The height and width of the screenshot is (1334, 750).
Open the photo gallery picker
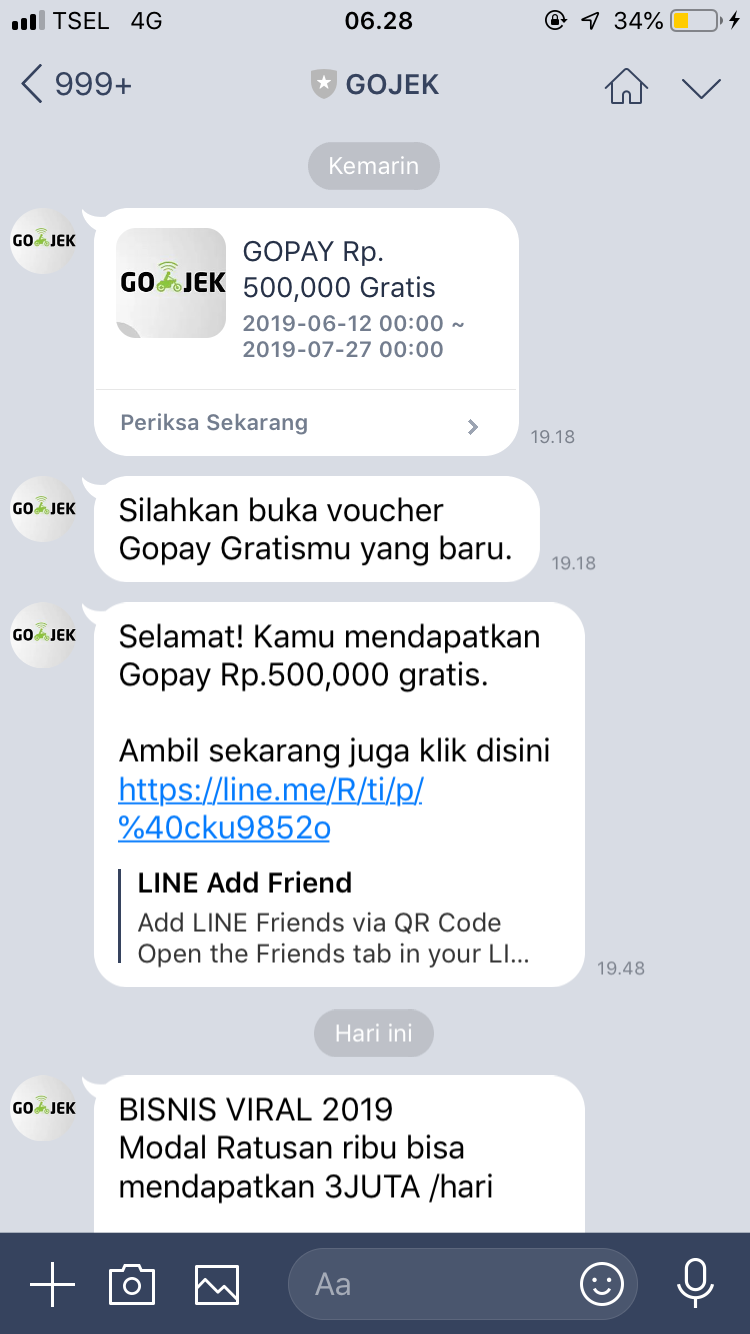click(x=217, y=1284)
